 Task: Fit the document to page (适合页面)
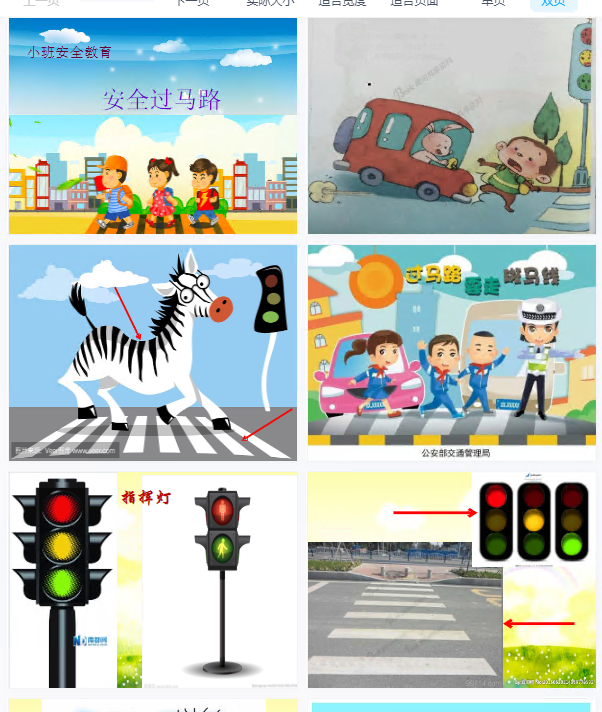tap(414, 3)
